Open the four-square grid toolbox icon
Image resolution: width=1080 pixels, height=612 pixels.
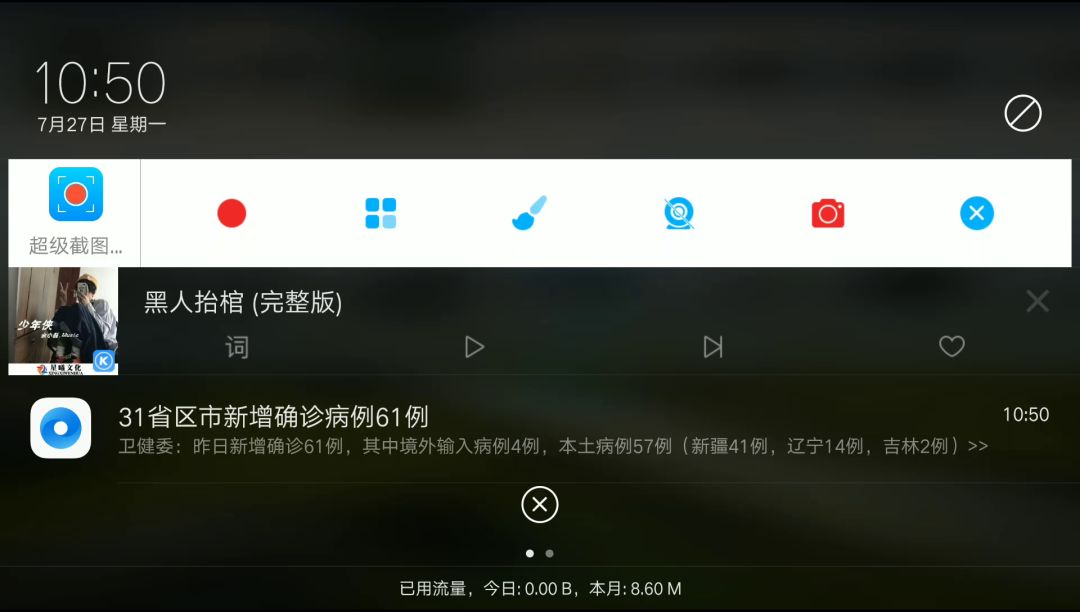[381, 213]
